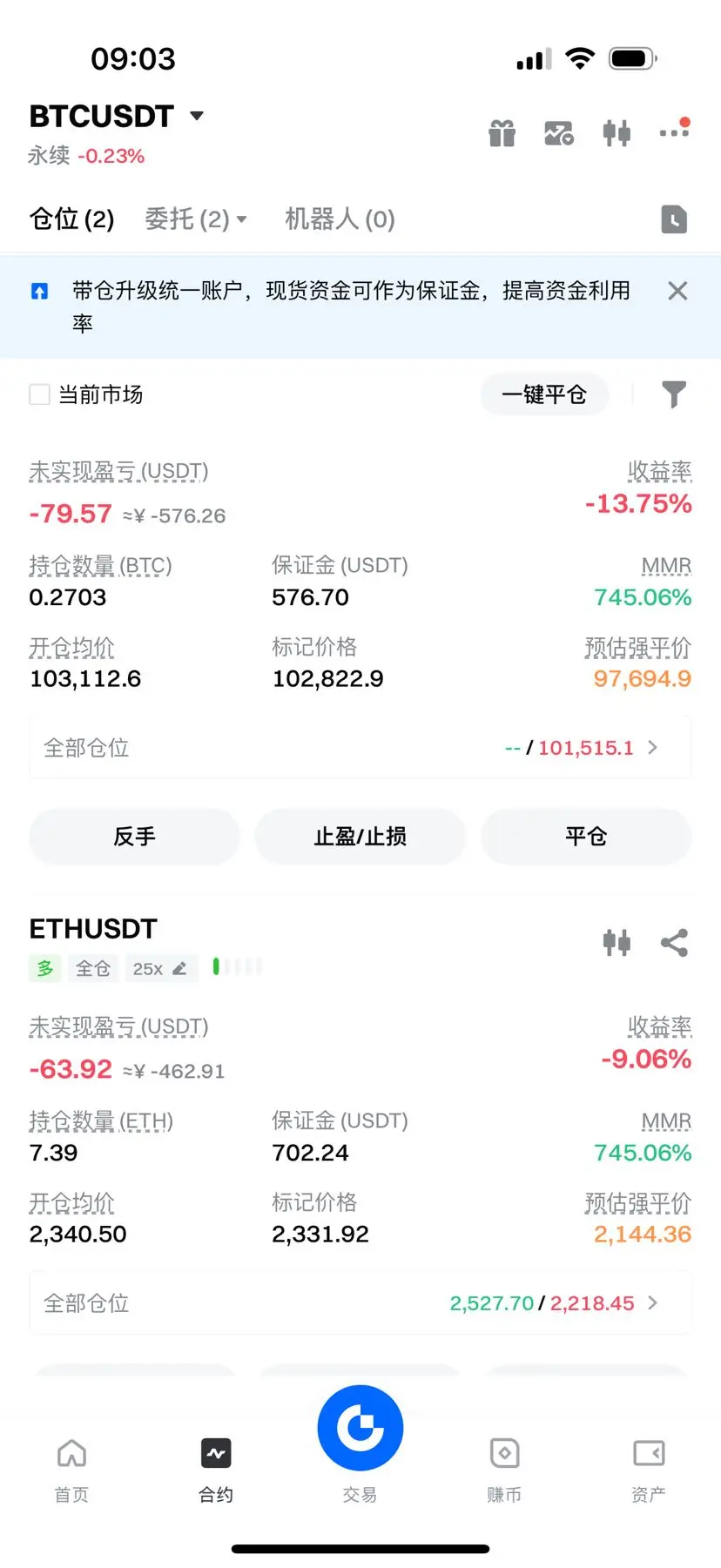Switch to the 机器人 (0) tab

(x=340, y=219)
